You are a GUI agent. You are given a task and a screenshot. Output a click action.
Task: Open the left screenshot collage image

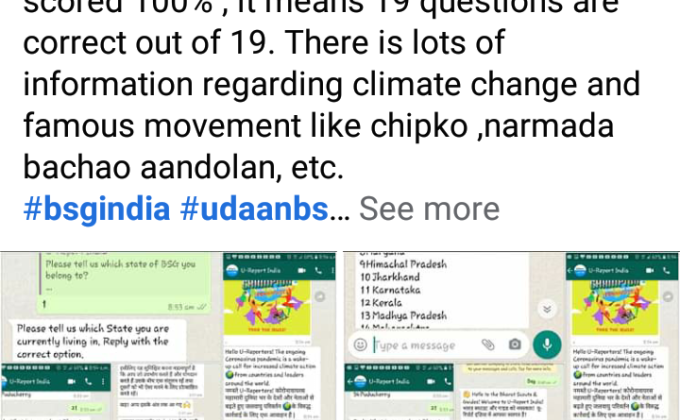coord(168,335)
